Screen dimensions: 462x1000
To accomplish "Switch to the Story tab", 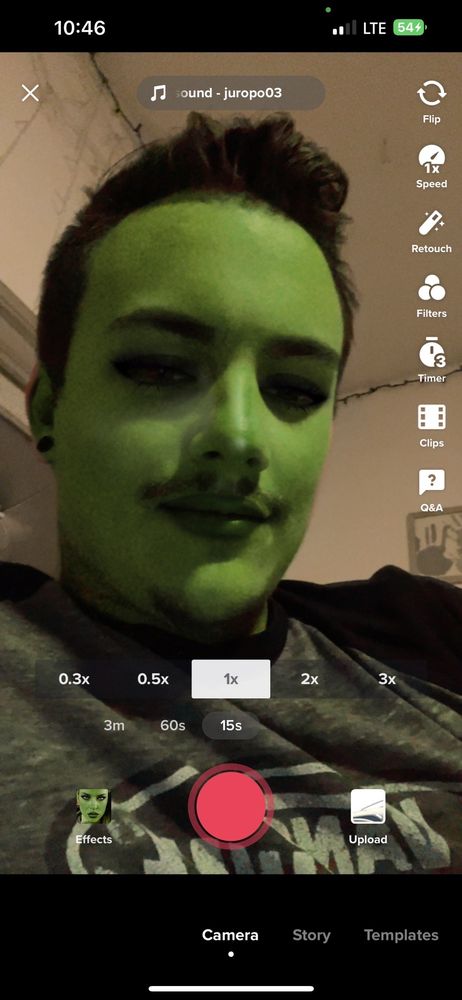I will 311,935.
